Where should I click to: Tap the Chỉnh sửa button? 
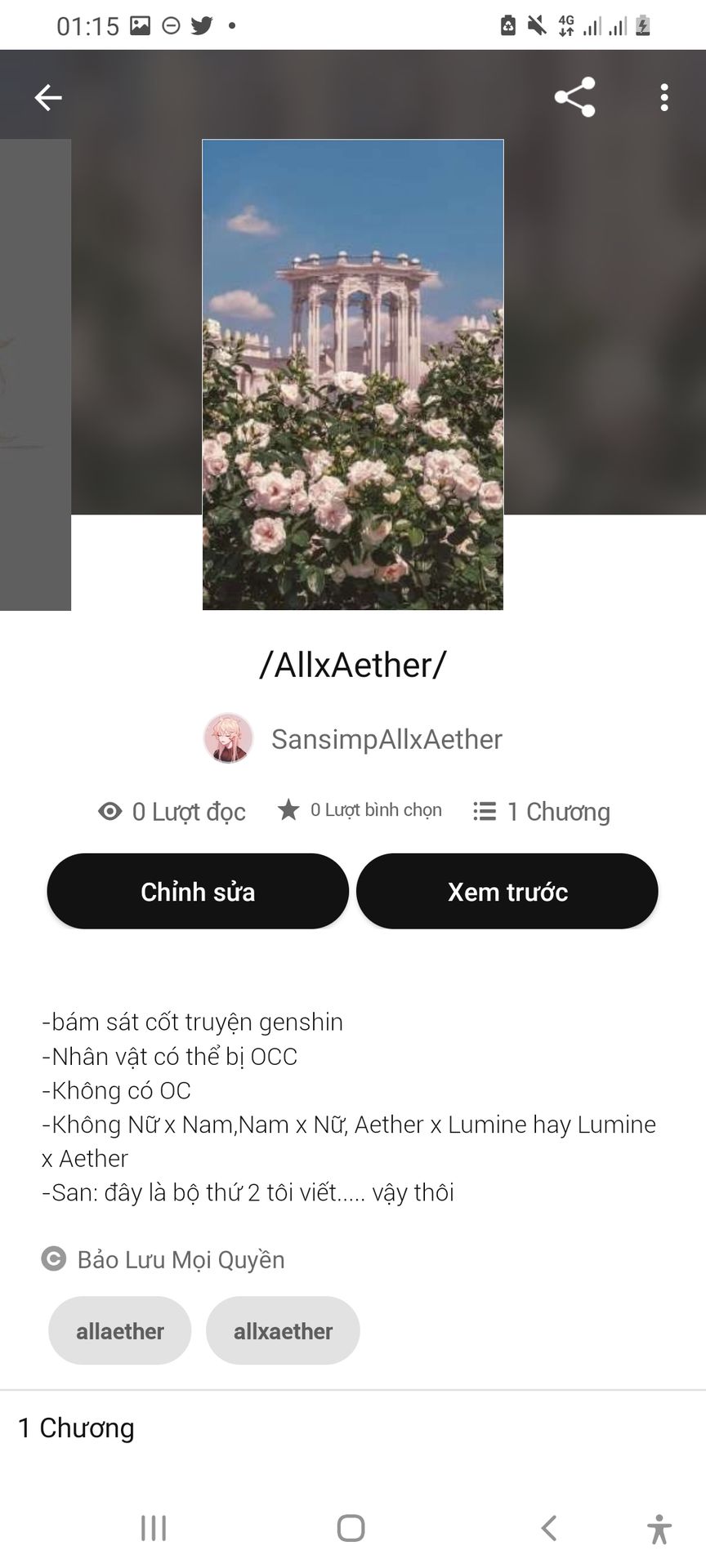[x=198, y=891]
